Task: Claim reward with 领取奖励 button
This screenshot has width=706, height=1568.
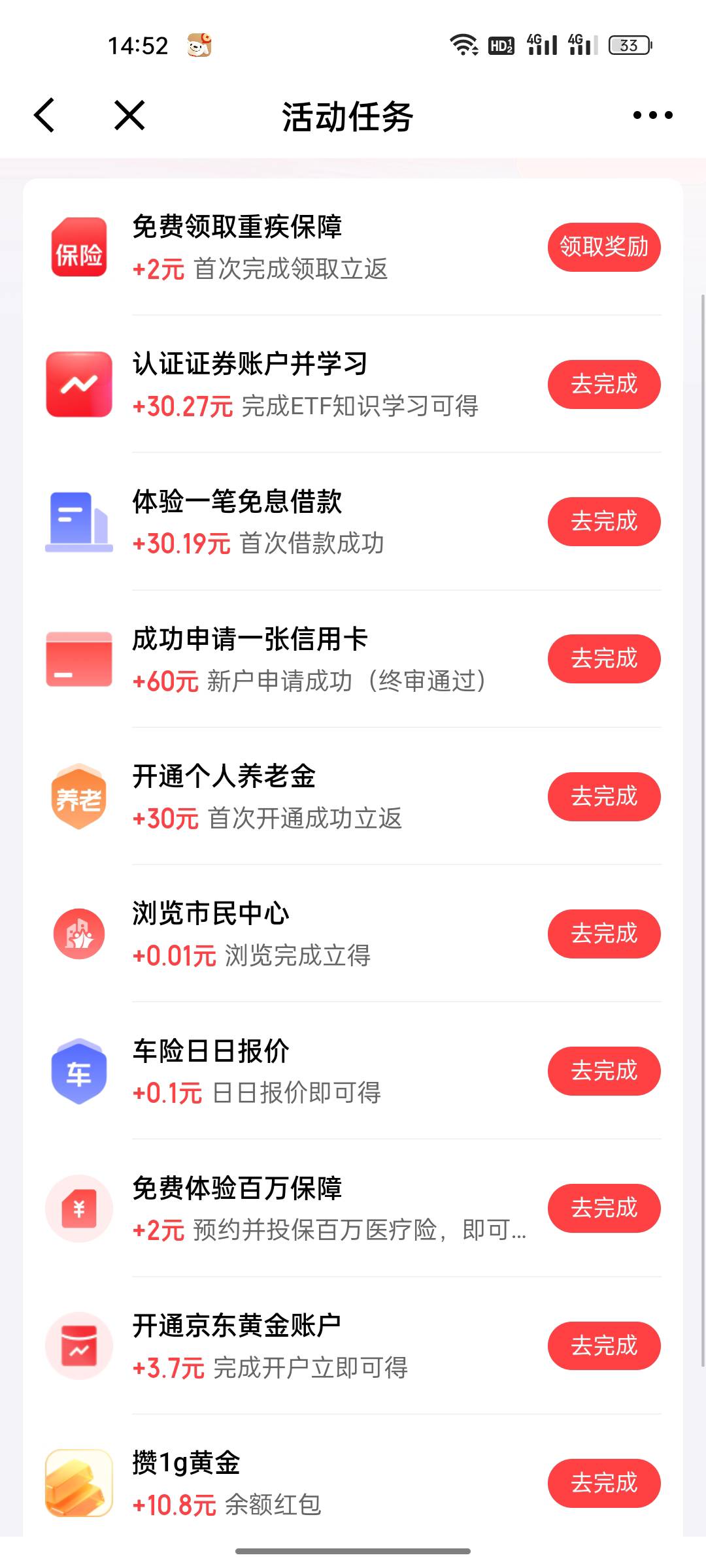Action: [604, 247]
